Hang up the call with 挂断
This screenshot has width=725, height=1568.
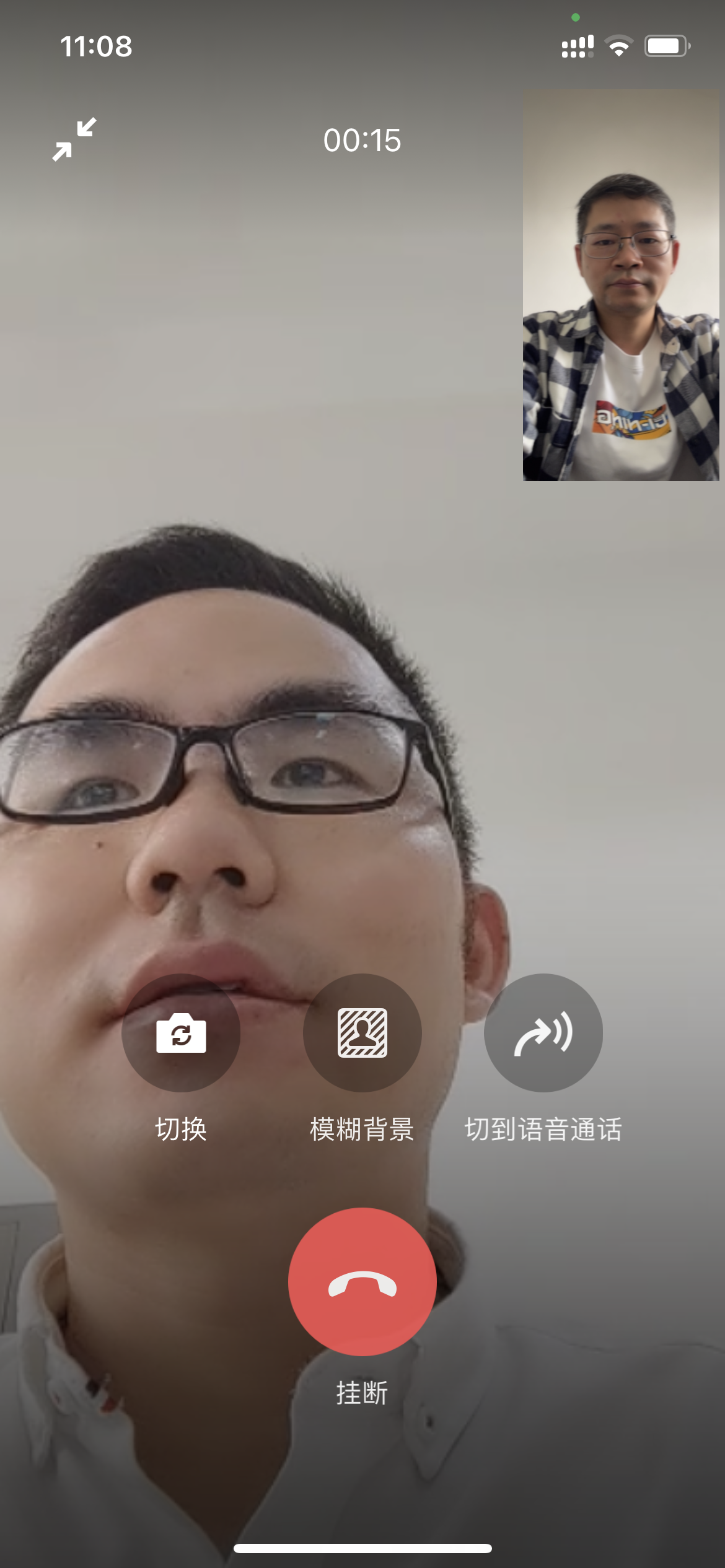(x=362, y=1282)
